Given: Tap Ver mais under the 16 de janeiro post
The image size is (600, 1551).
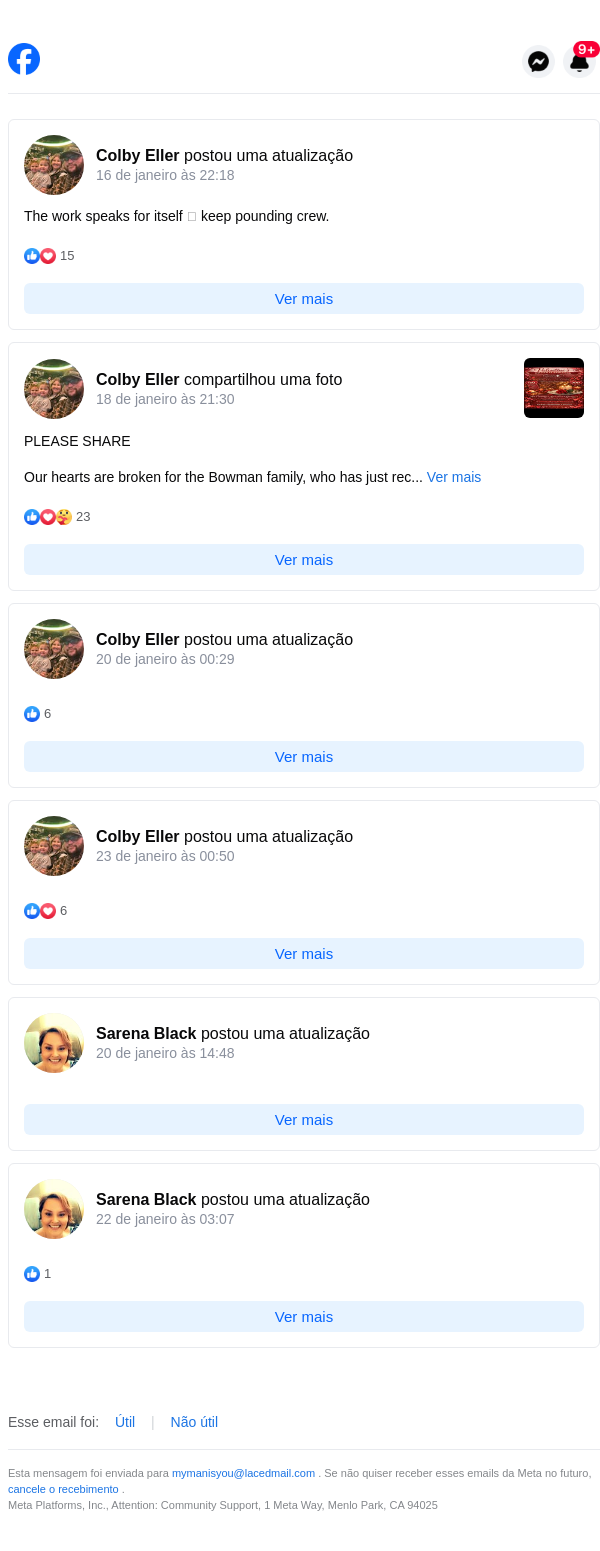Looking at the screenshot, I should point(304,298).
